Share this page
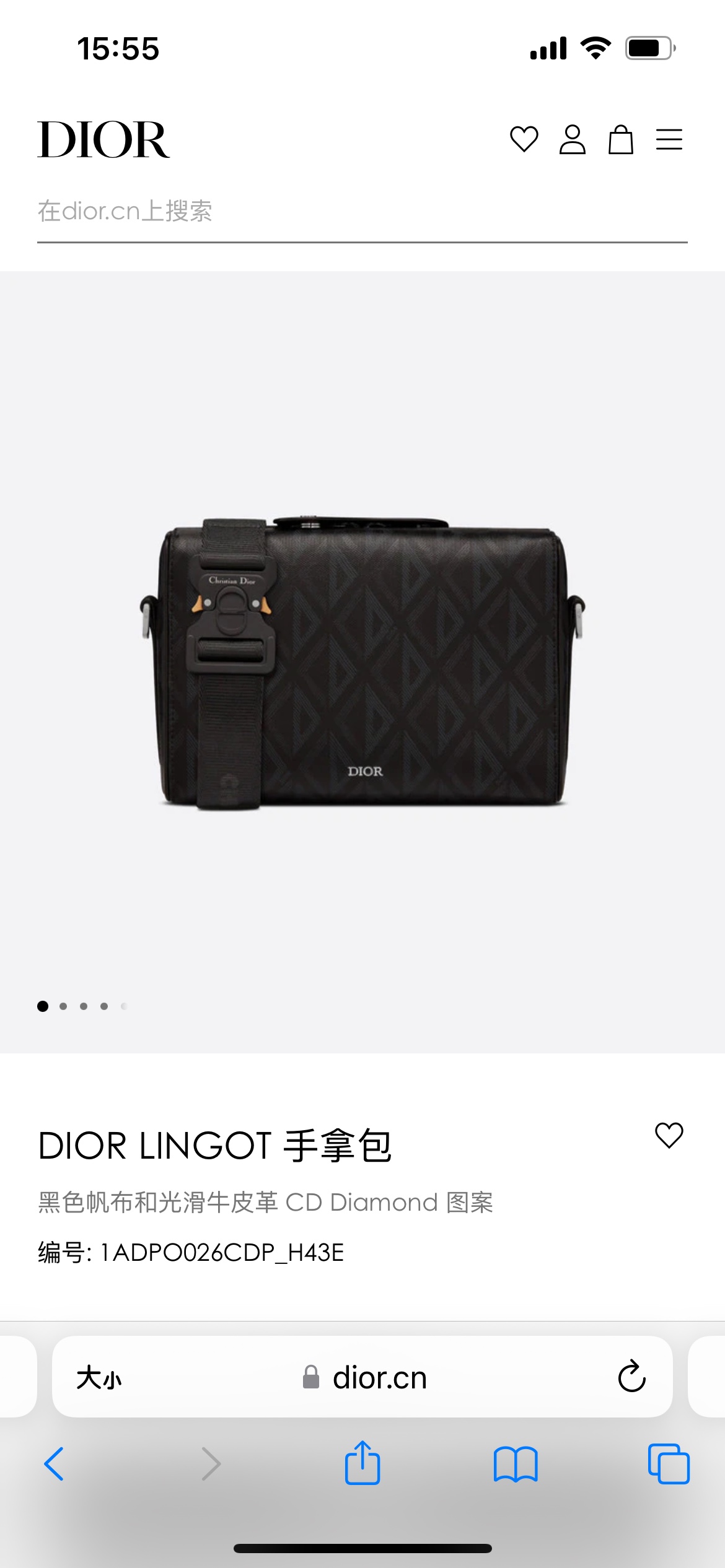The width and height of the screenshot is (725, 1568). point(362,1463)
